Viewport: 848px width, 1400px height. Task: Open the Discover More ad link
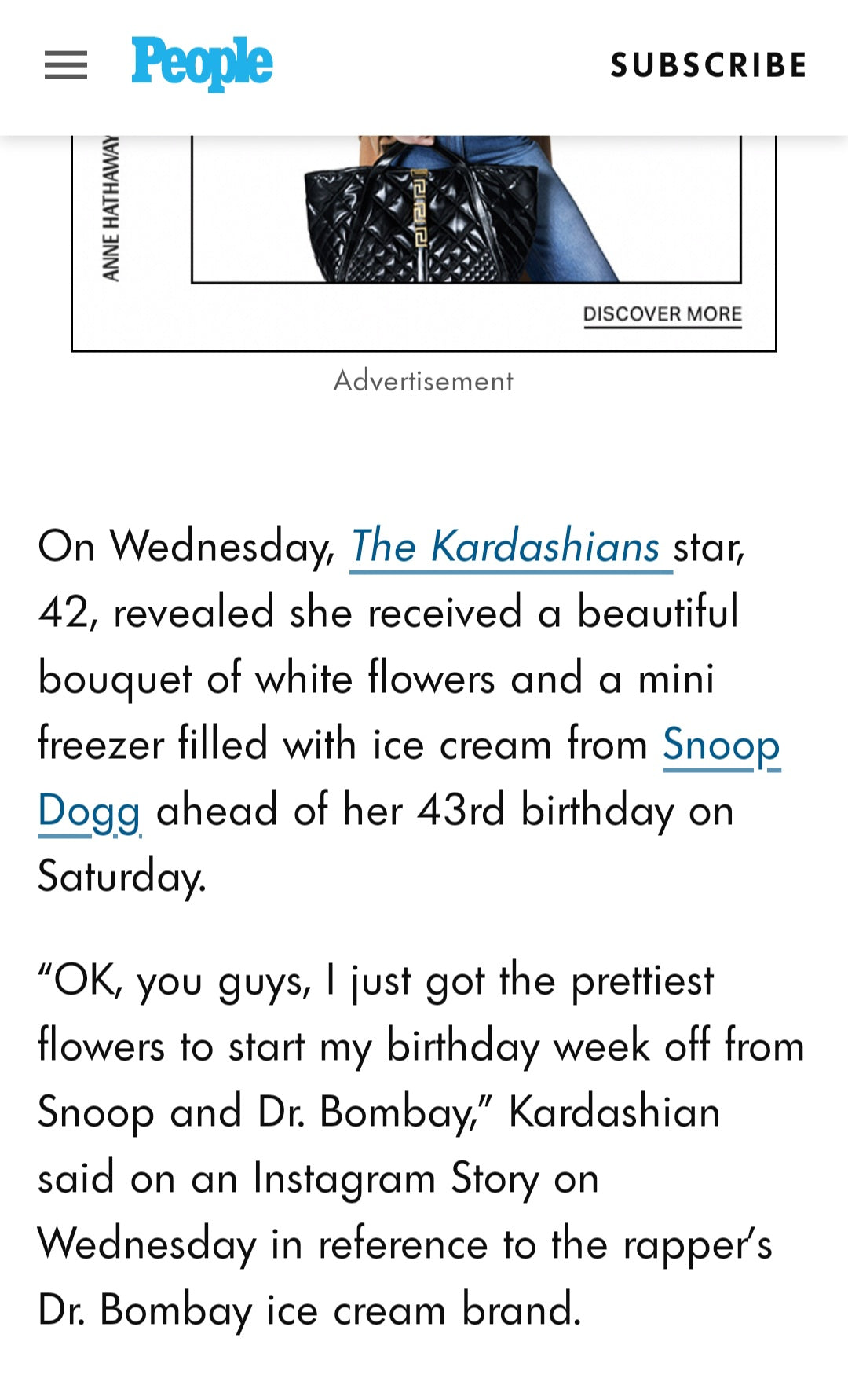pos(662,314)
